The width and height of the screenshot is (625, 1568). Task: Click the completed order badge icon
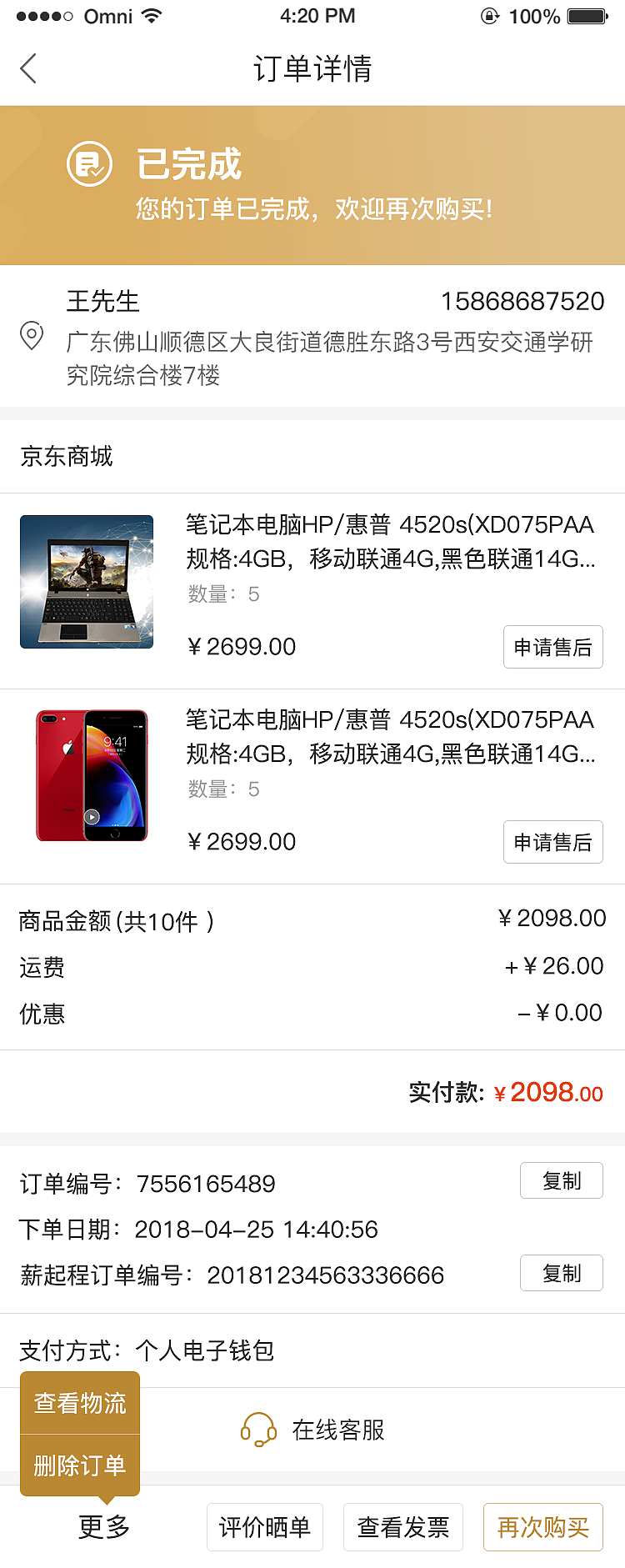pyautogui.click(x=89, y=164)
